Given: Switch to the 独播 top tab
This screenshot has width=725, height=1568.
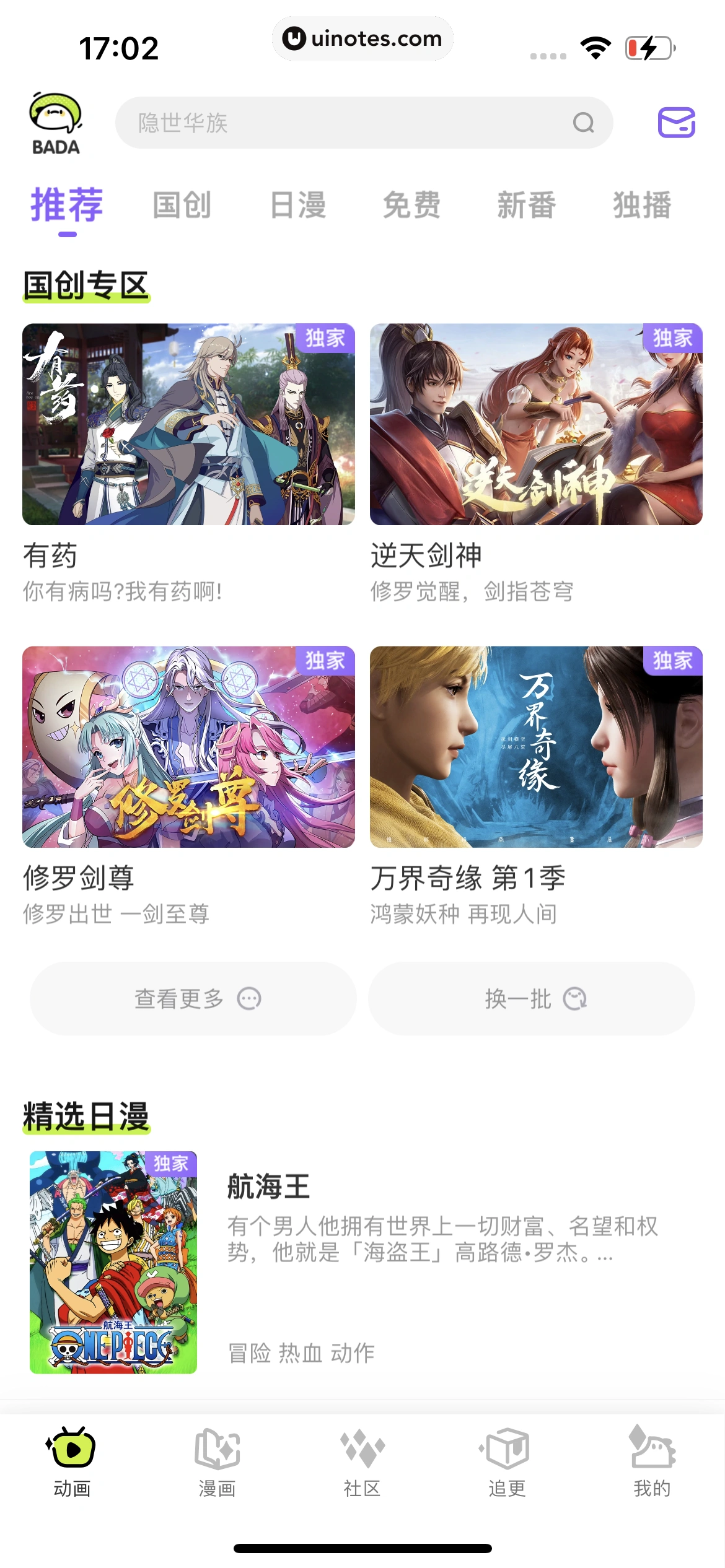Looking at the screenshot, I should click(x=642, y=205).
